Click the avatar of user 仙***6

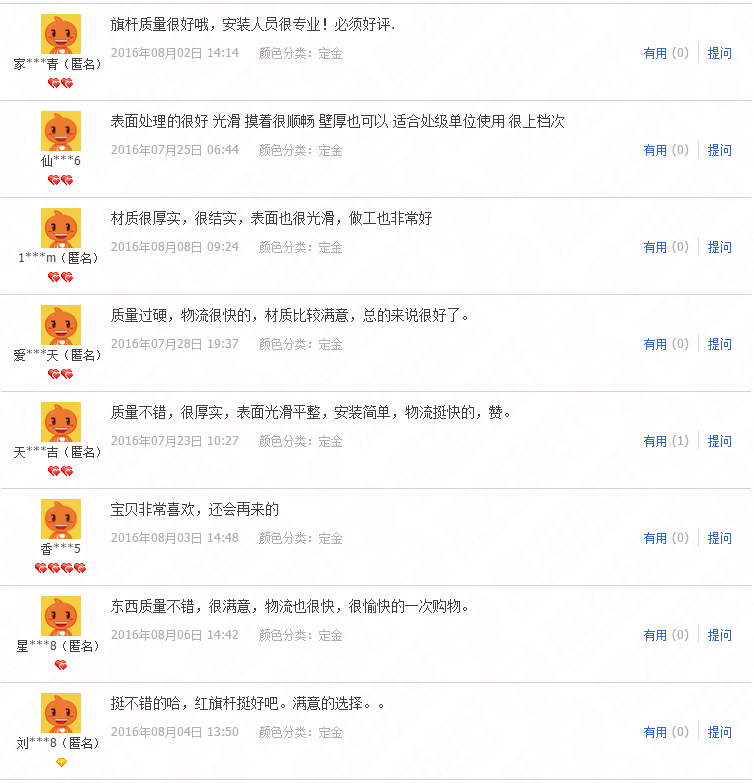coord(60,129)
